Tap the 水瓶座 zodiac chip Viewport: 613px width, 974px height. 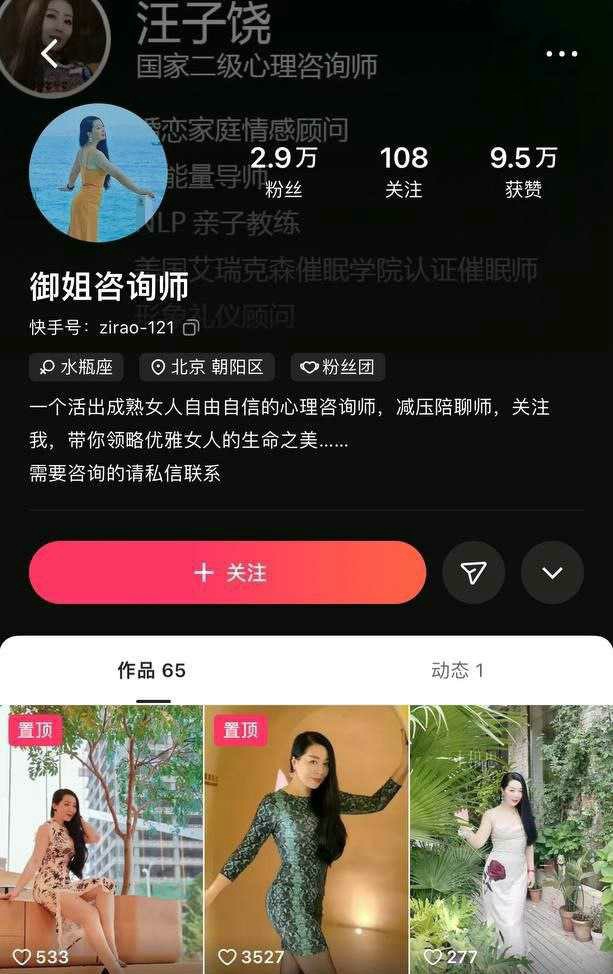coord(76,367)
